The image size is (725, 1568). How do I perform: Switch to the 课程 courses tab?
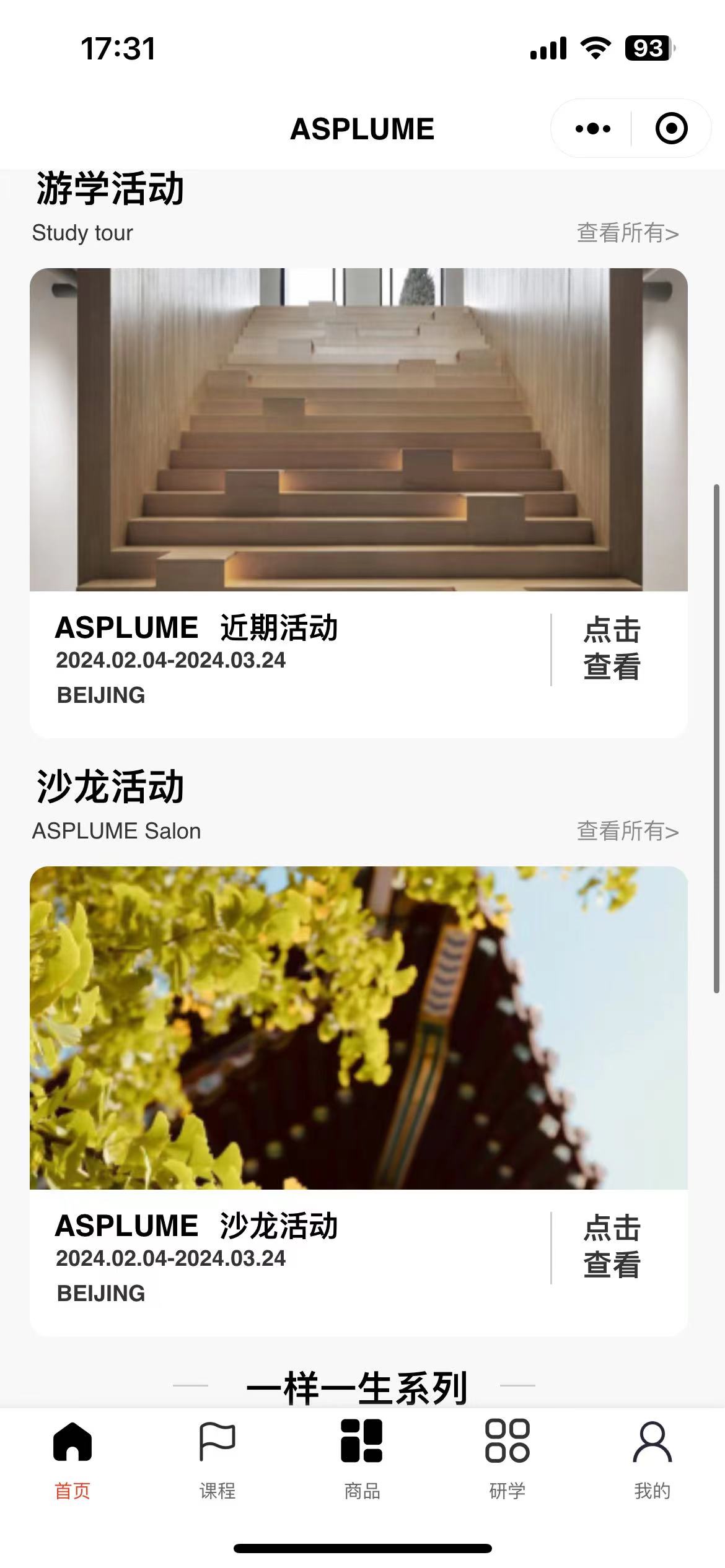tap(217, 1458)
